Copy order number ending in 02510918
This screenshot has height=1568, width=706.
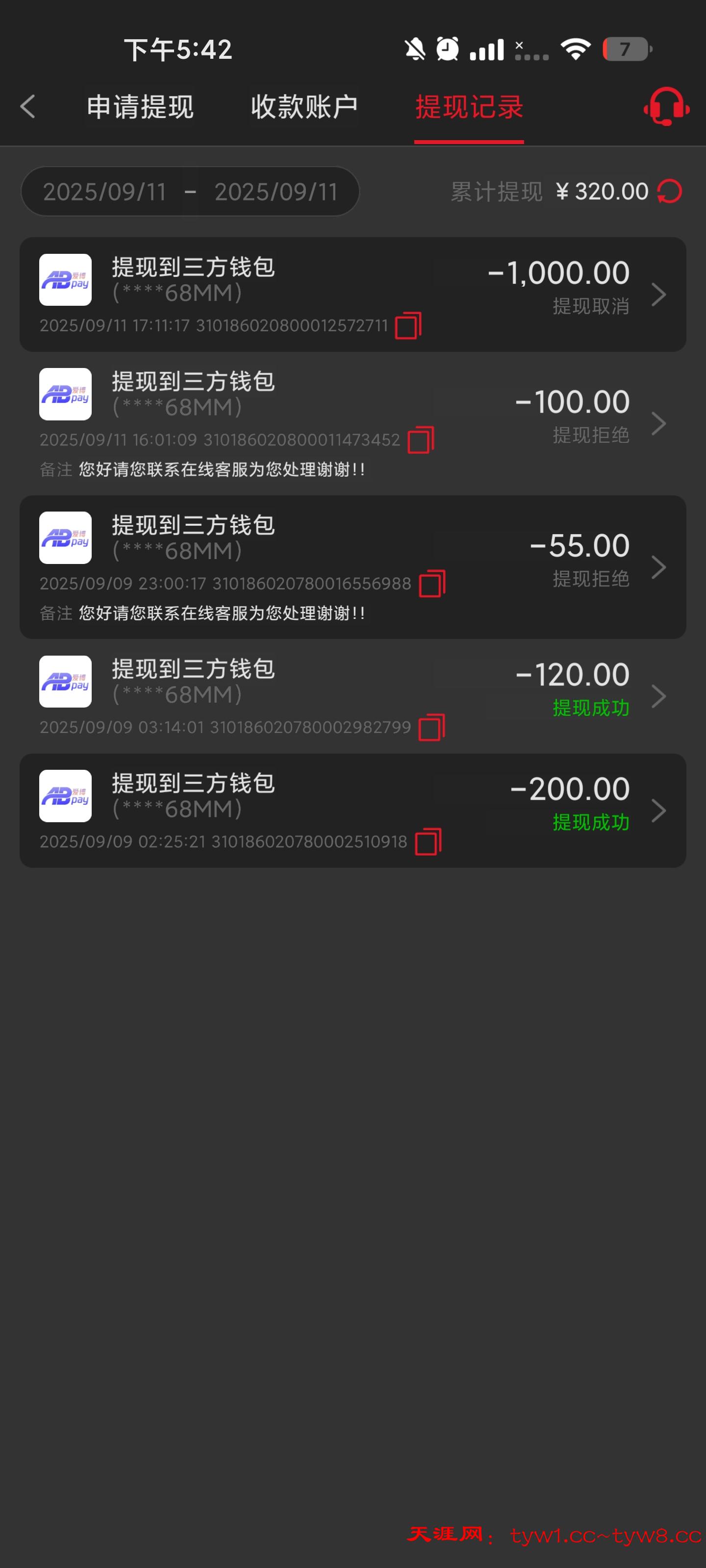point(428,842)
